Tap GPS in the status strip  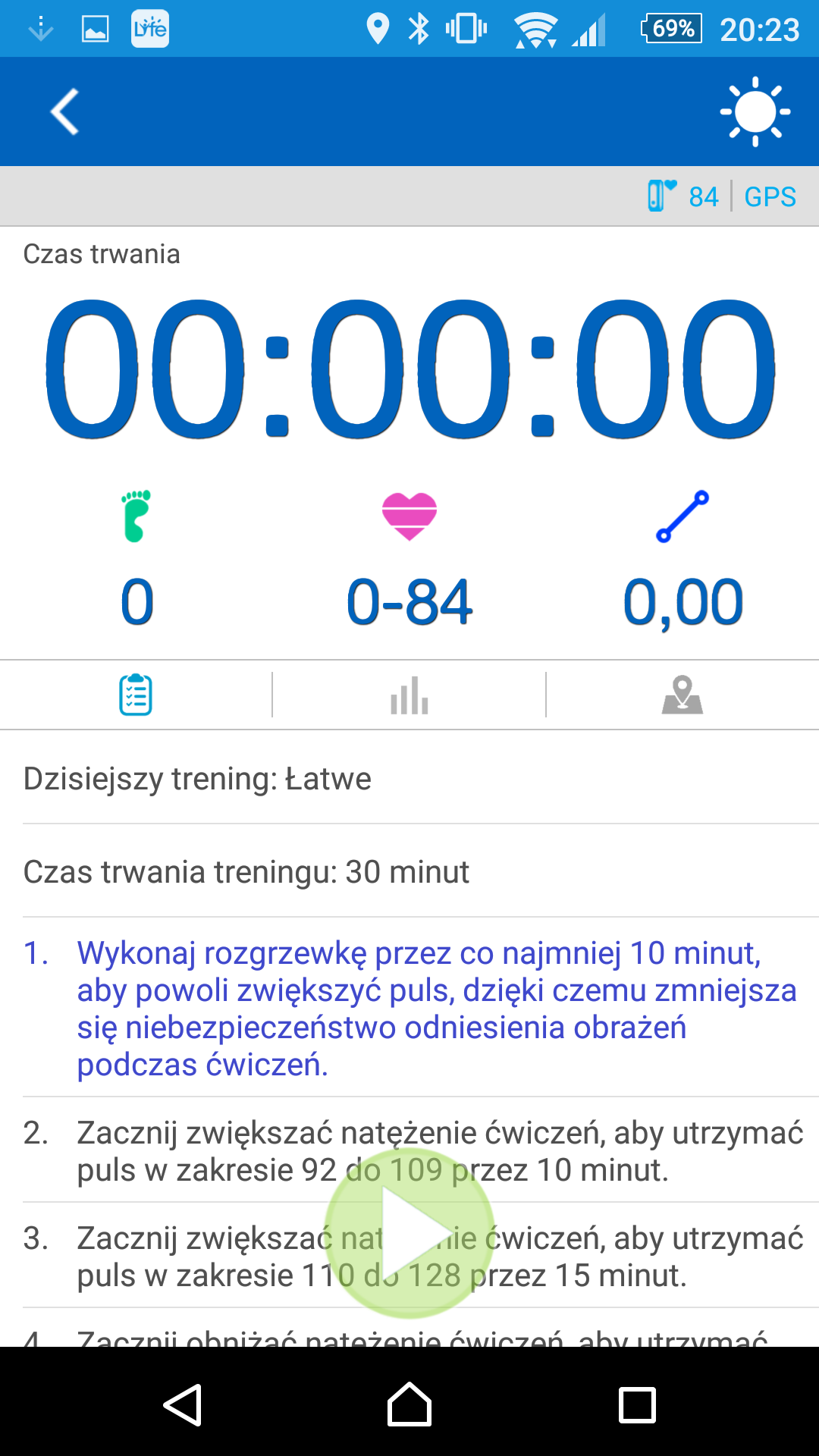click(x=770, y=196)
